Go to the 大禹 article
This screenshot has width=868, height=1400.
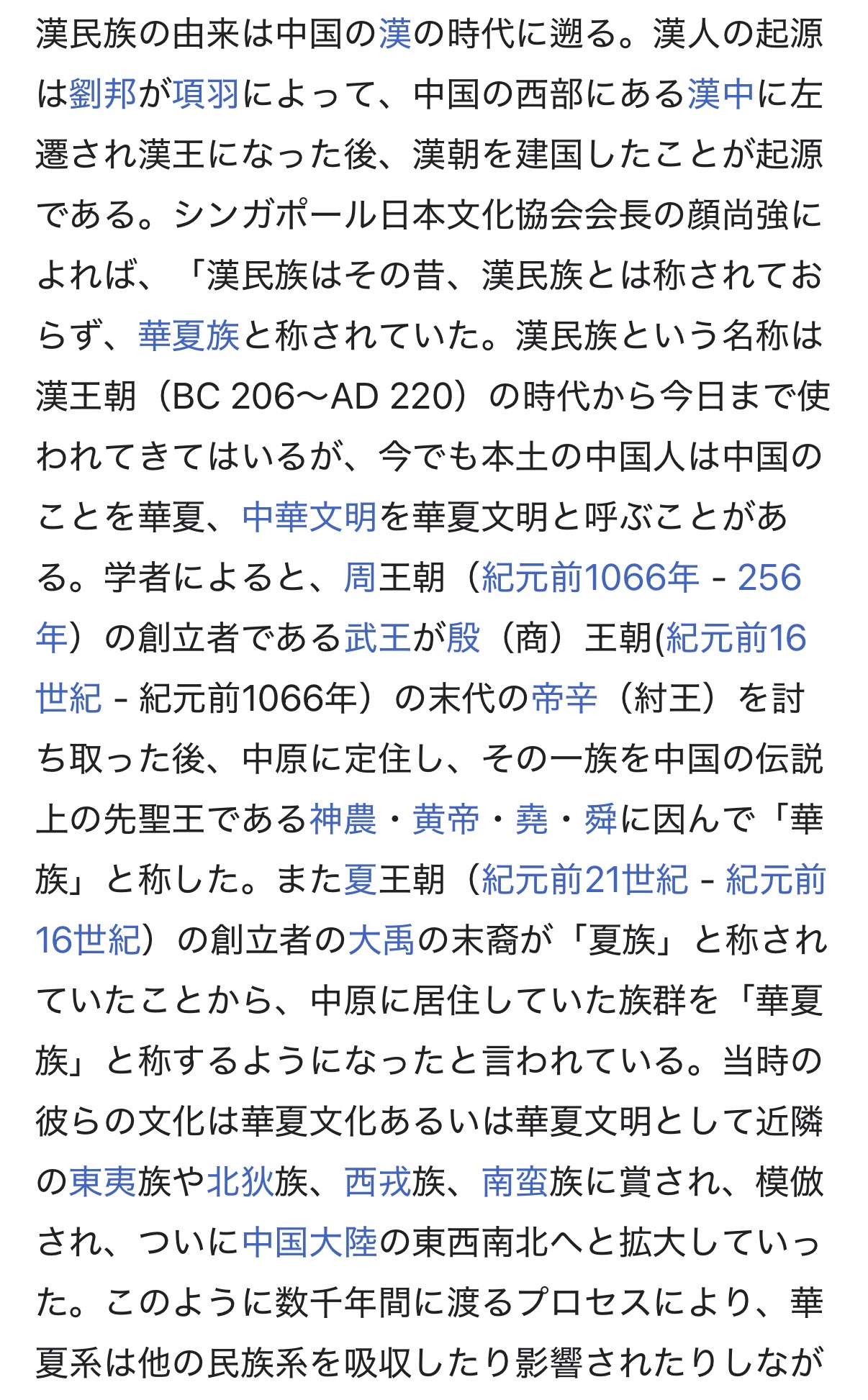pos(381,940)
